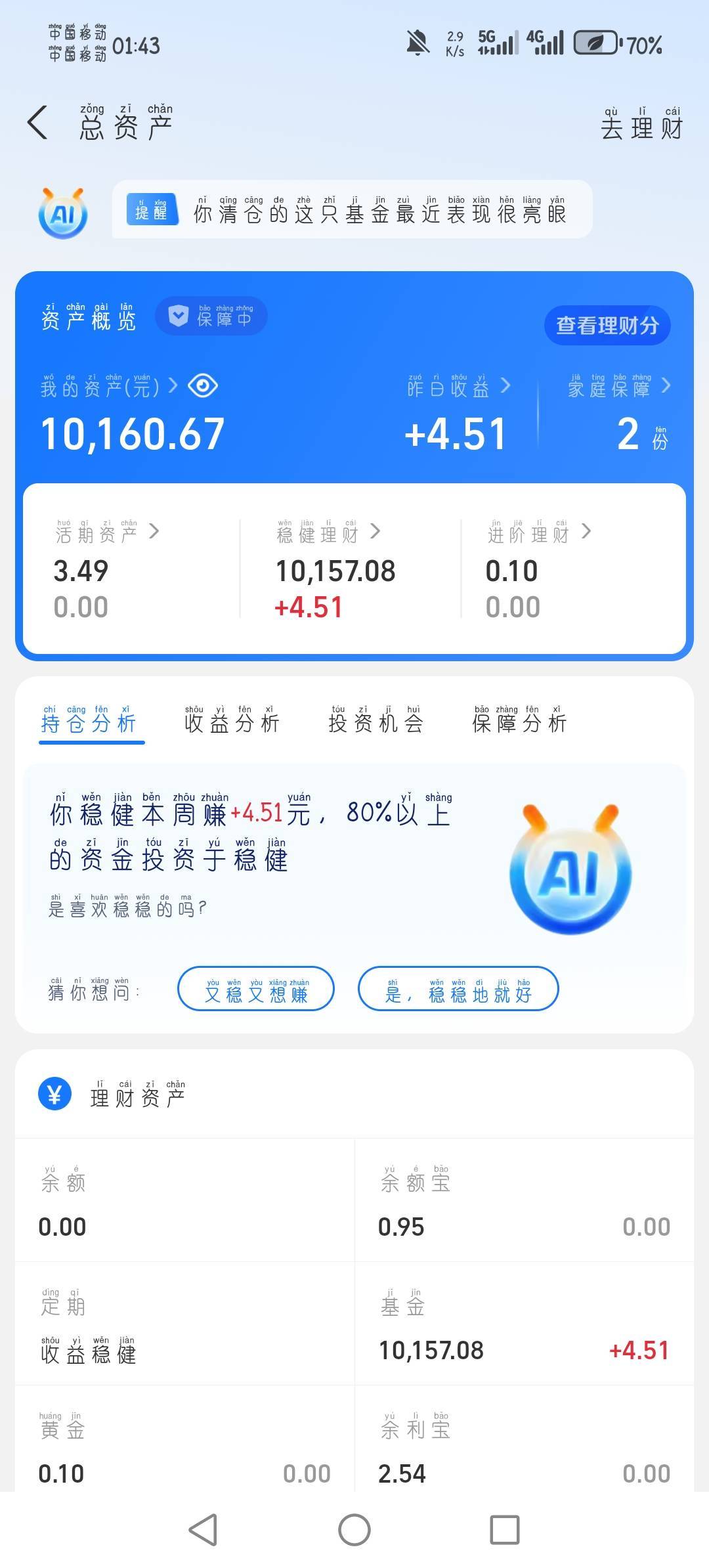The height and width of the screenshot is (1568, 709).
Task: Switch to 投资机会 tab
Action: pyautogui.click(x=376, y=720)
